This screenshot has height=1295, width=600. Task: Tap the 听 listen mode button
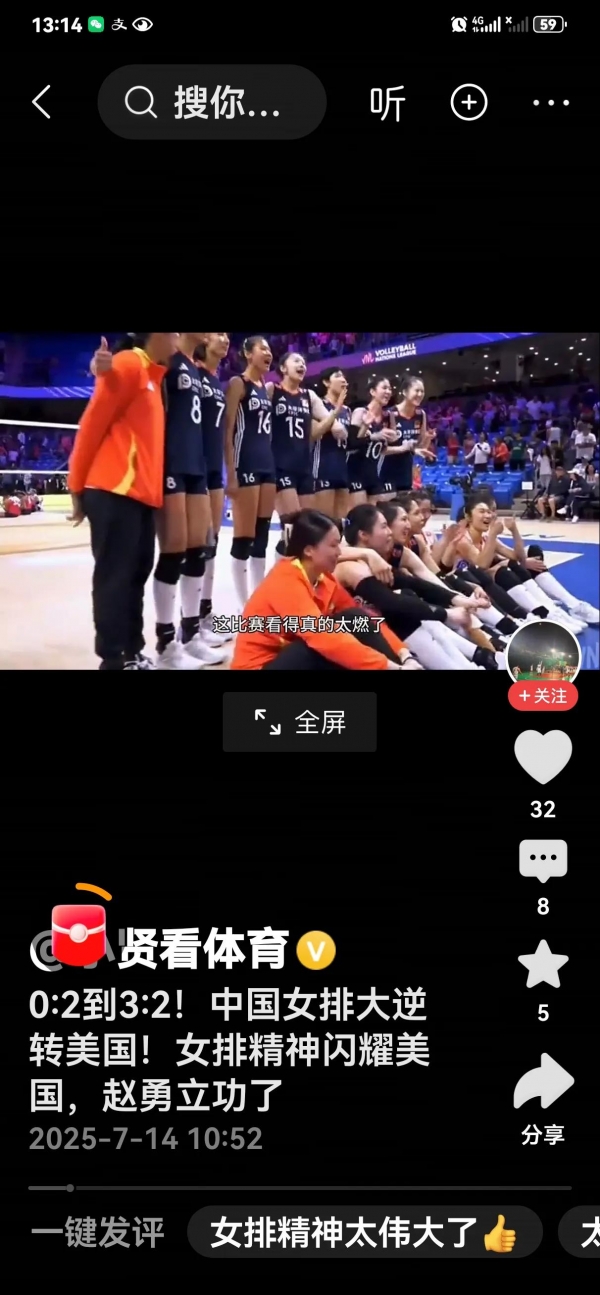388,102
